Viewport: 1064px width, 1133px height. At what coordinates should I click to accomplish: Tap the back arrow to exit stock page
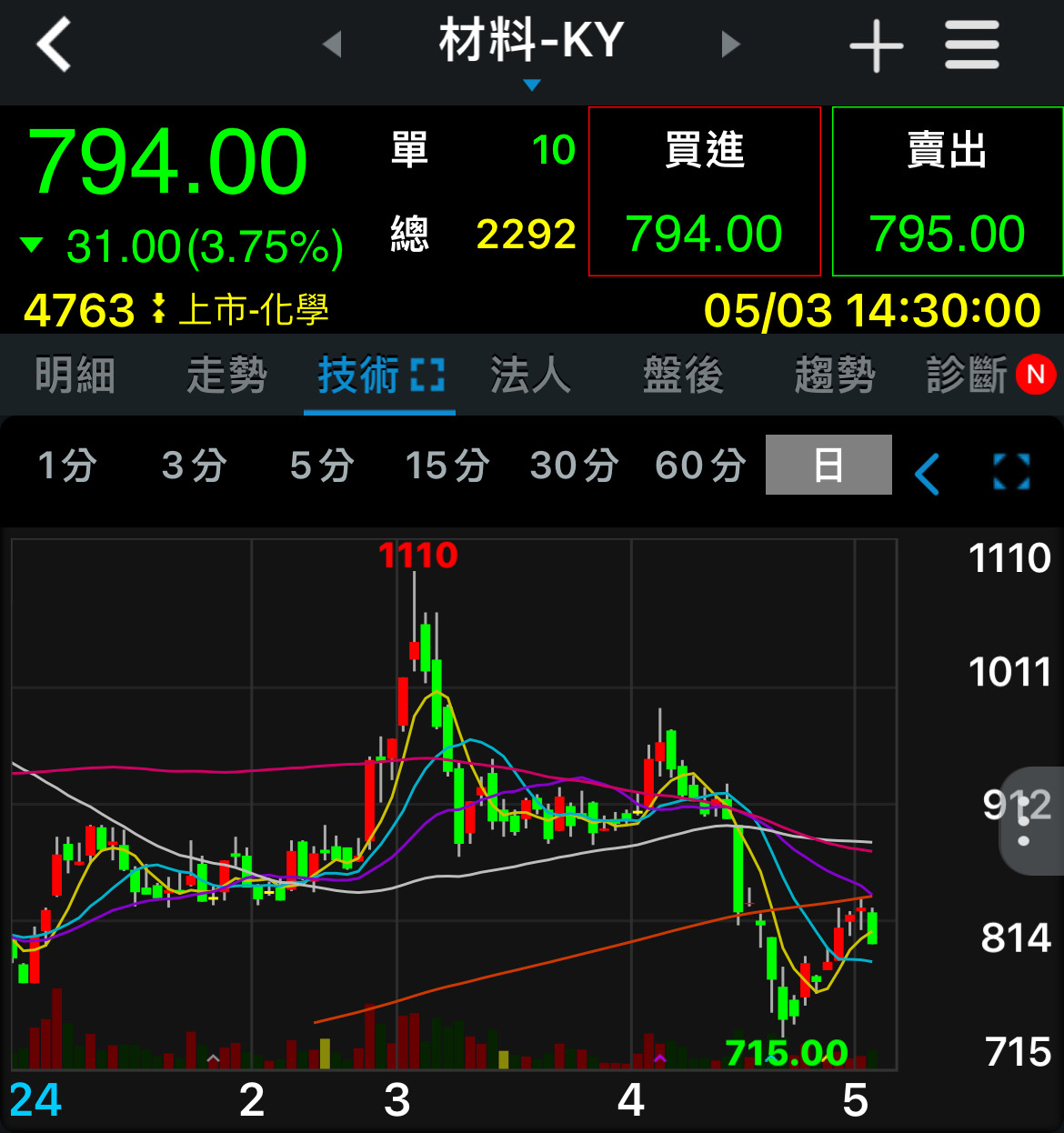pos(52,44)
